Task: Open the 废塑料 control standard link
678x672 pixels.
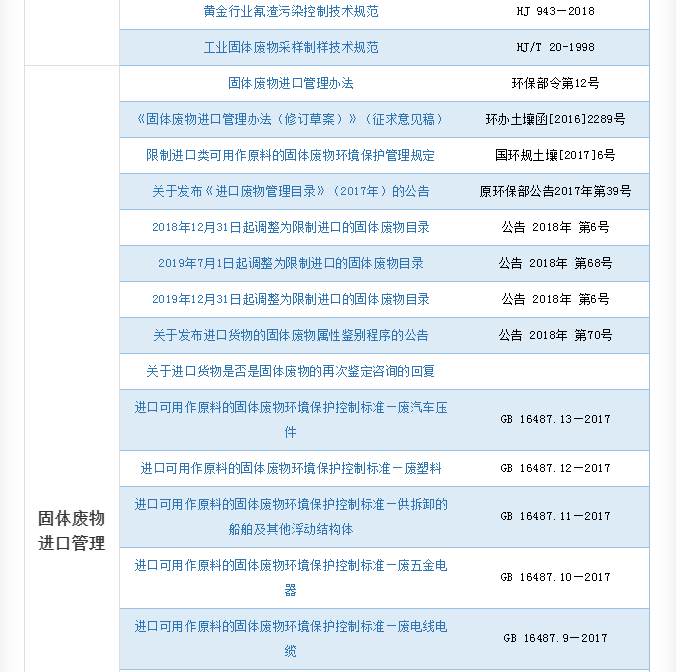Action: pos(291,468)
